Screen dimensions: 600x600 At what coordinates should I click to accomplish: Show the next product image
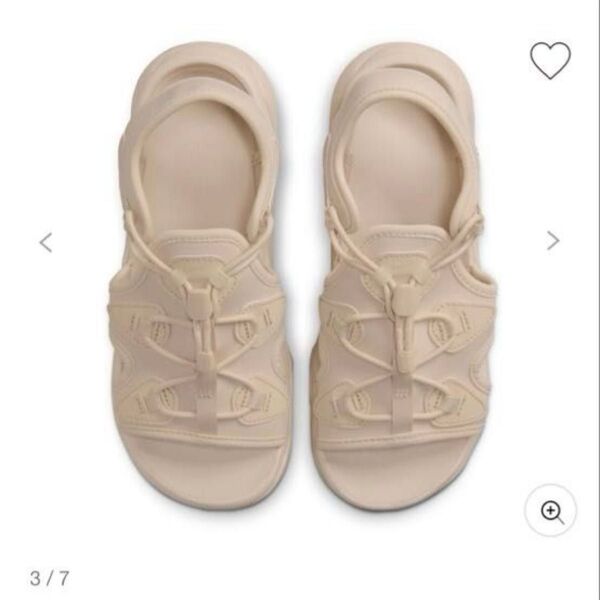click(x=553, y=240)
